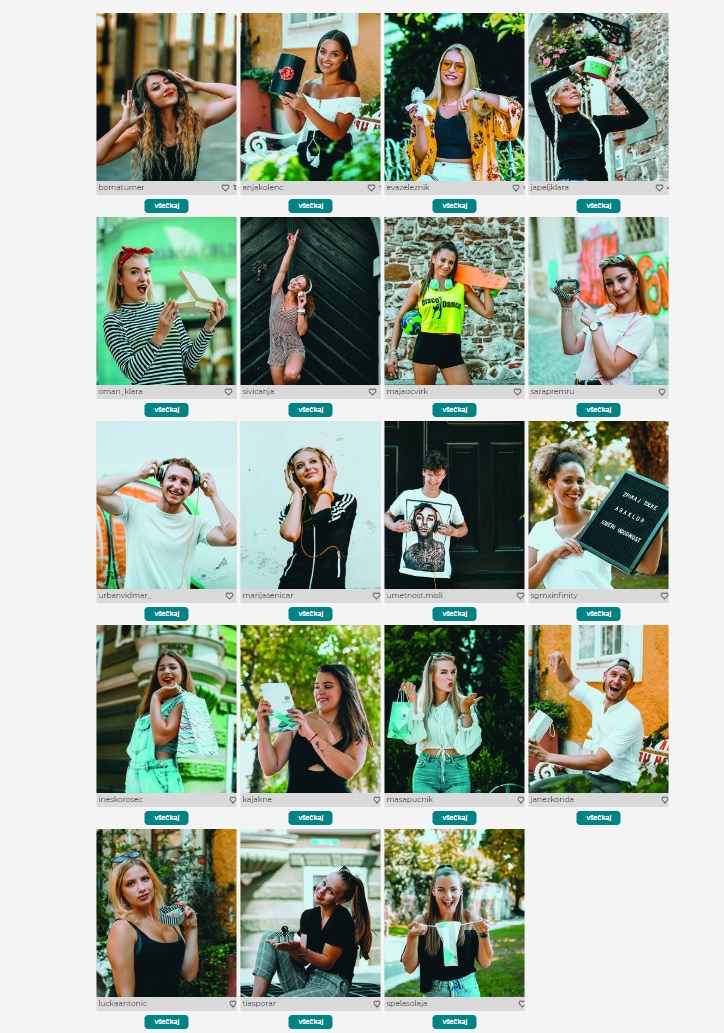Like anjakolenc's entry with the všečkaj button
Screen dimensions: 724x1033
pos(310,206)
